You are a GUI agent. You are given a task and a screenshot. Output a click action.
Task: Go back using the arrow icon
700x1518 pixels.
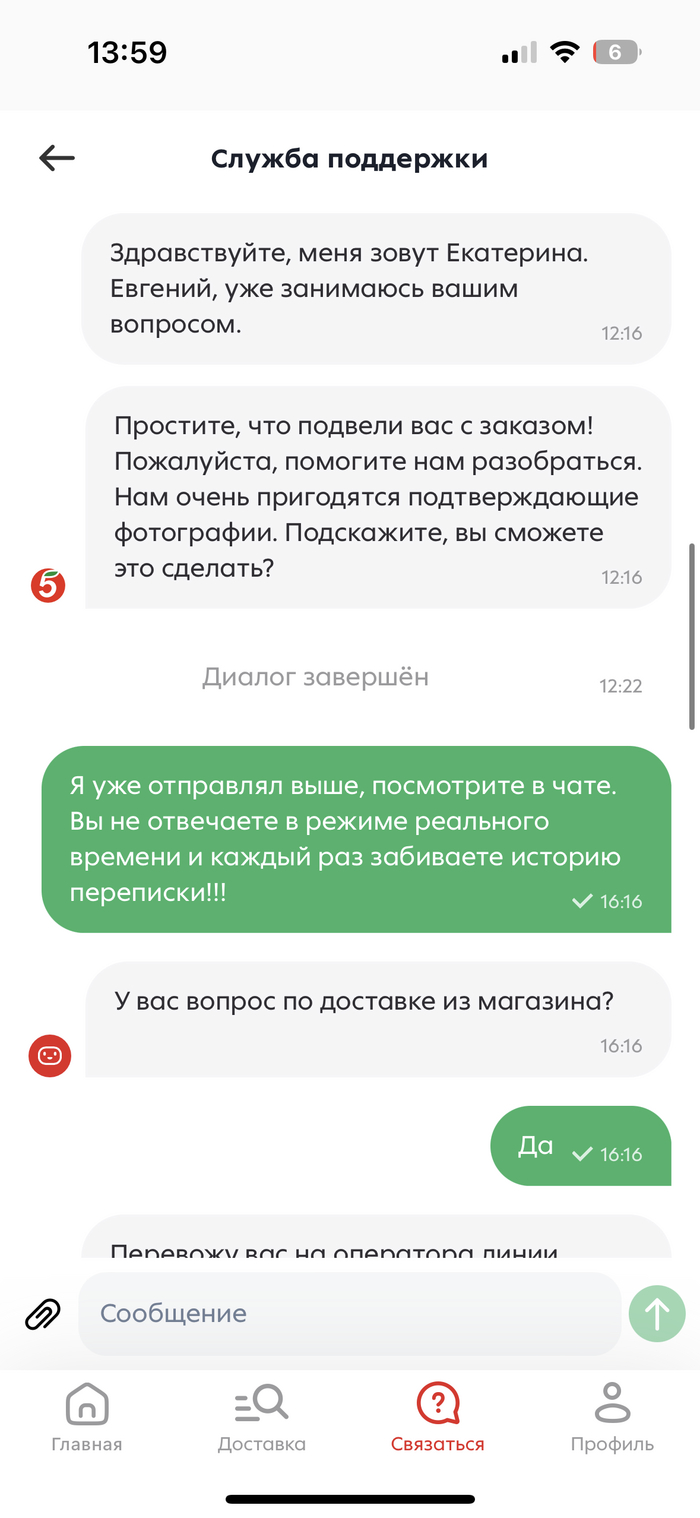point(57,158)
